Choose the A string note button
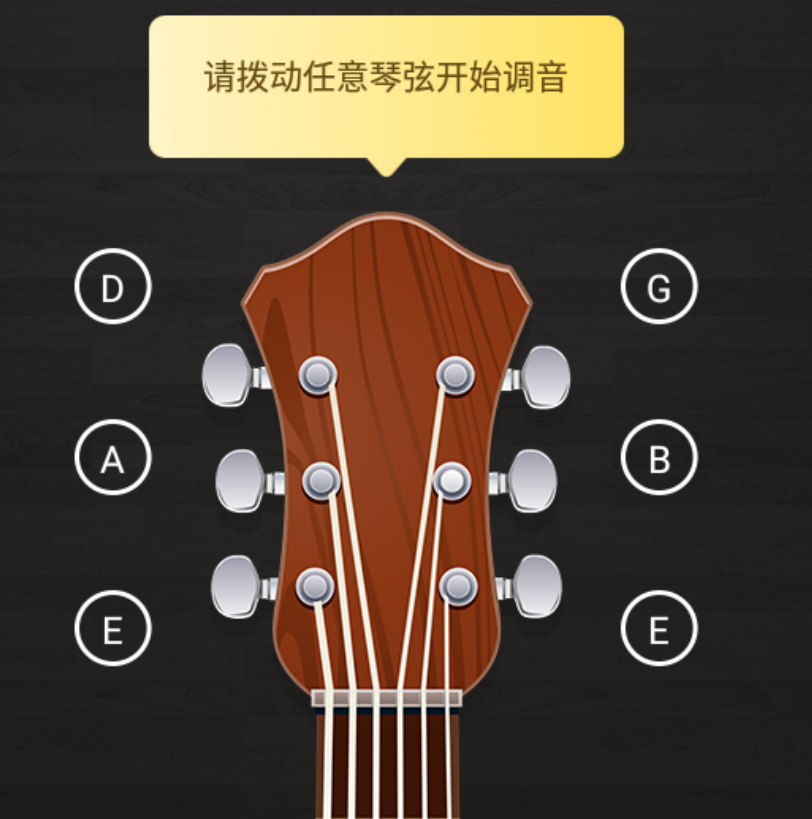This screenshot has height=819, width=812. tap(112, 459)
